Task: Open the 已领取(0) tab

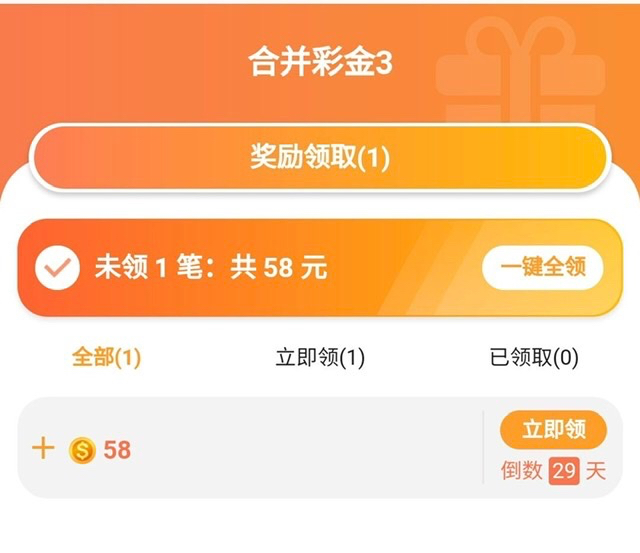Action: click(534, 358)
